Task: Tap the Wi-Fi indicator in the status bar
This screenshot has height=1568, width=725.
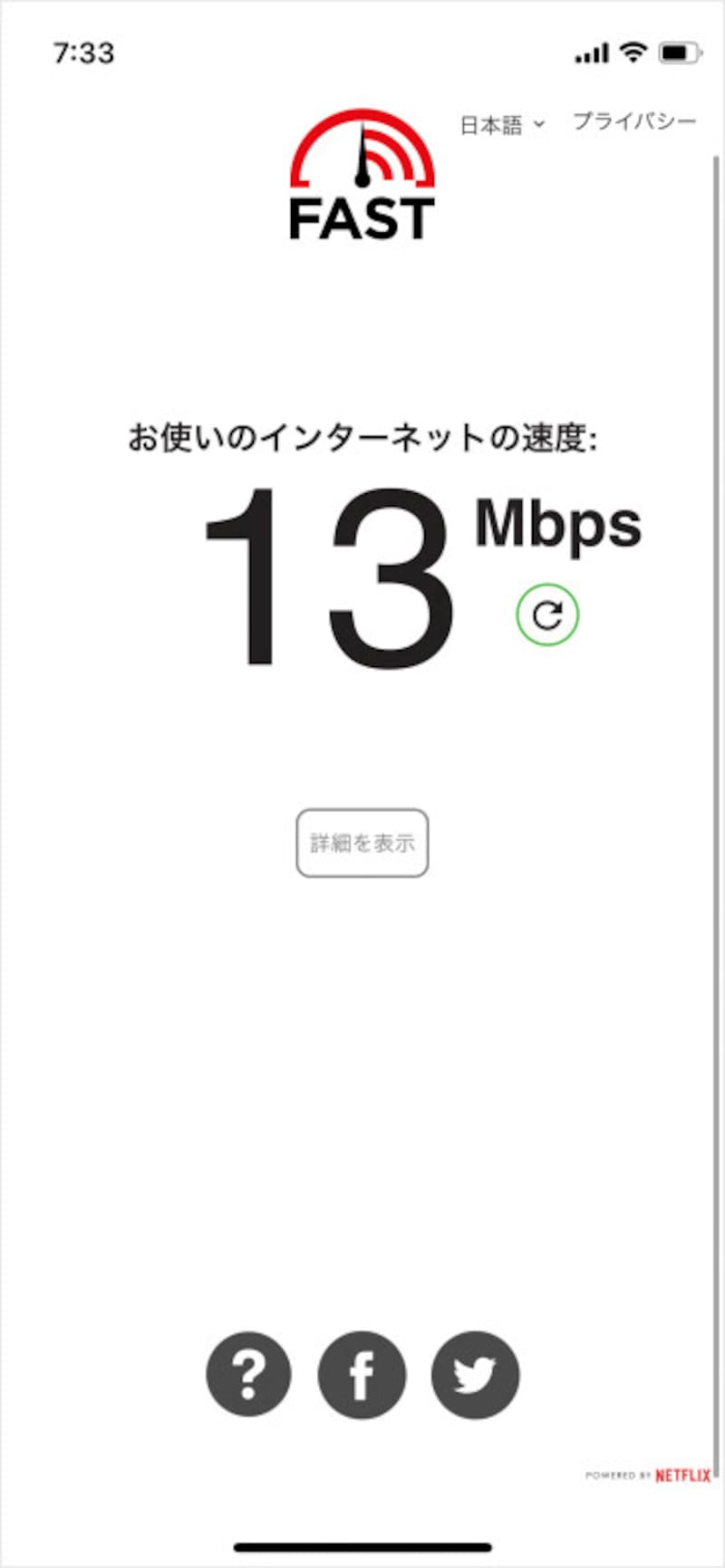Action: [632, 54]
